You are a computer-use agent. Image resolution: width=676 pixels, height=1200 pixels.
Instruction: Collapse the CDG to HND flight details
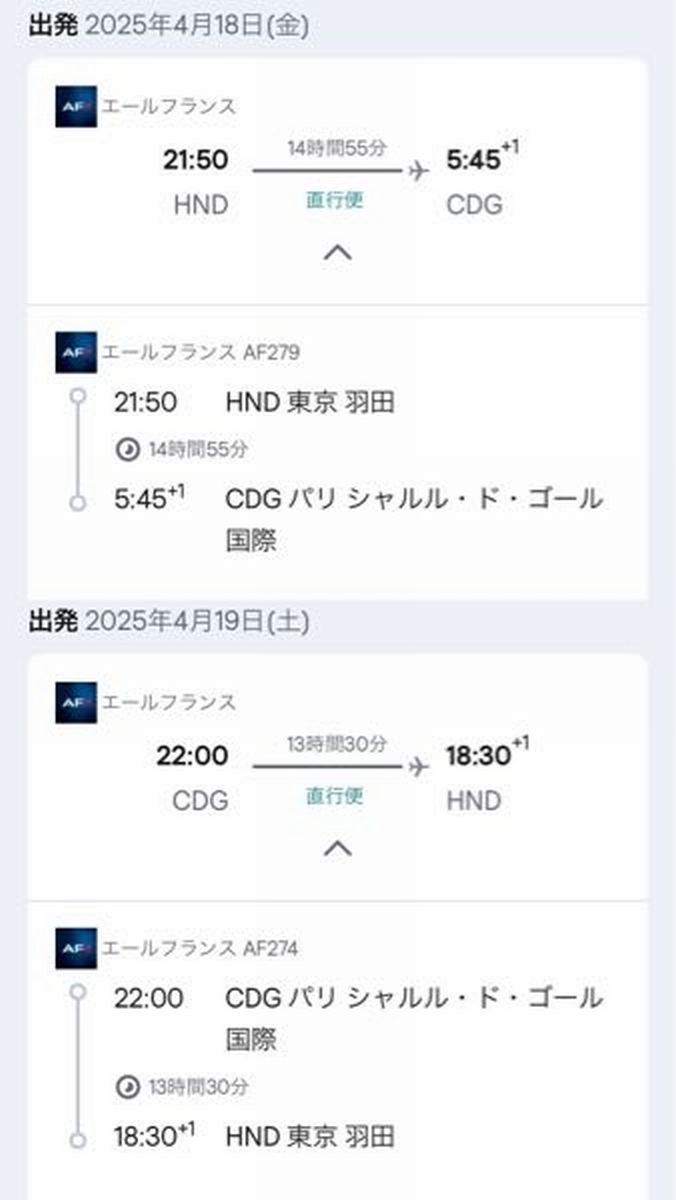coord(338,849)
